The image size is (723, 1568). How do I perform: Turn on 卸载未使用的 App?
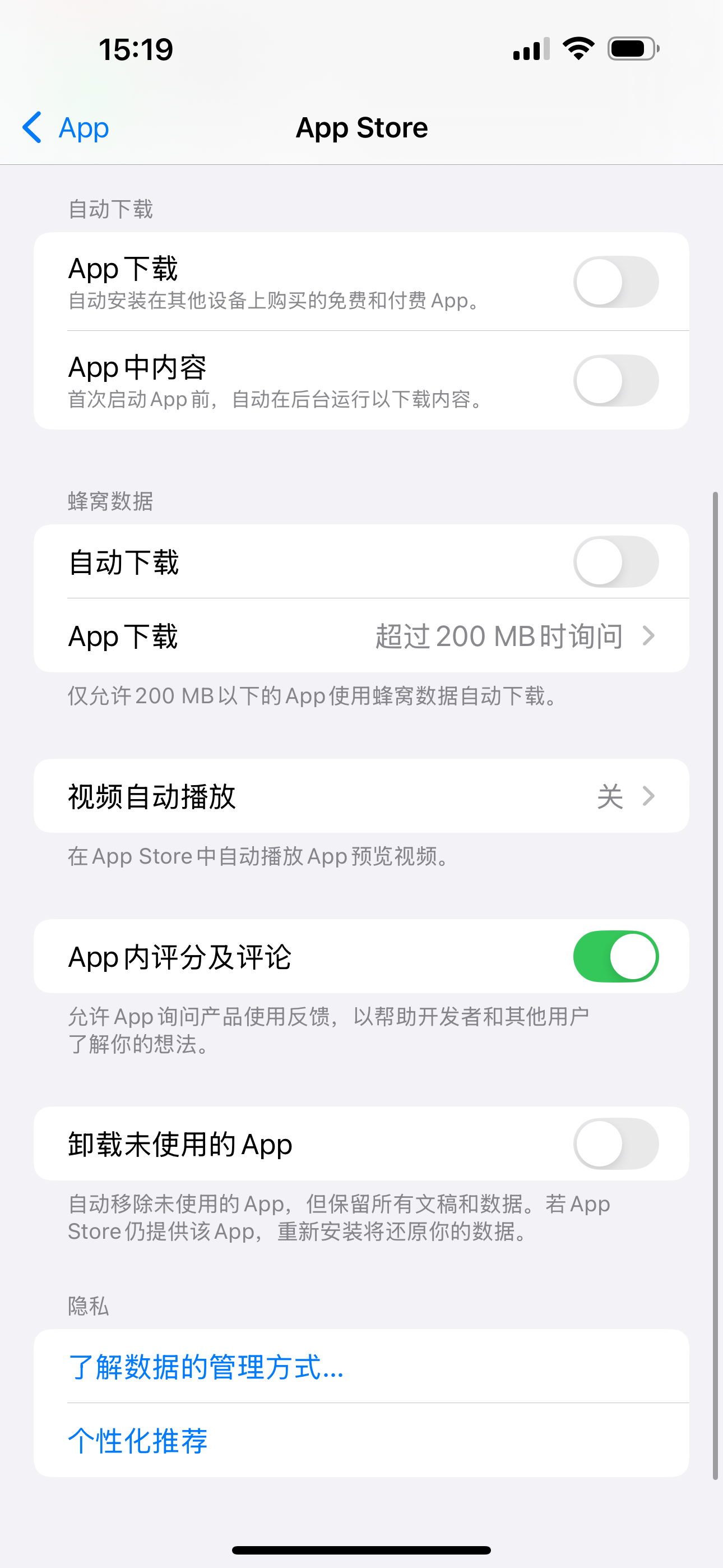pyautogui.click(x=615, y=1143)
